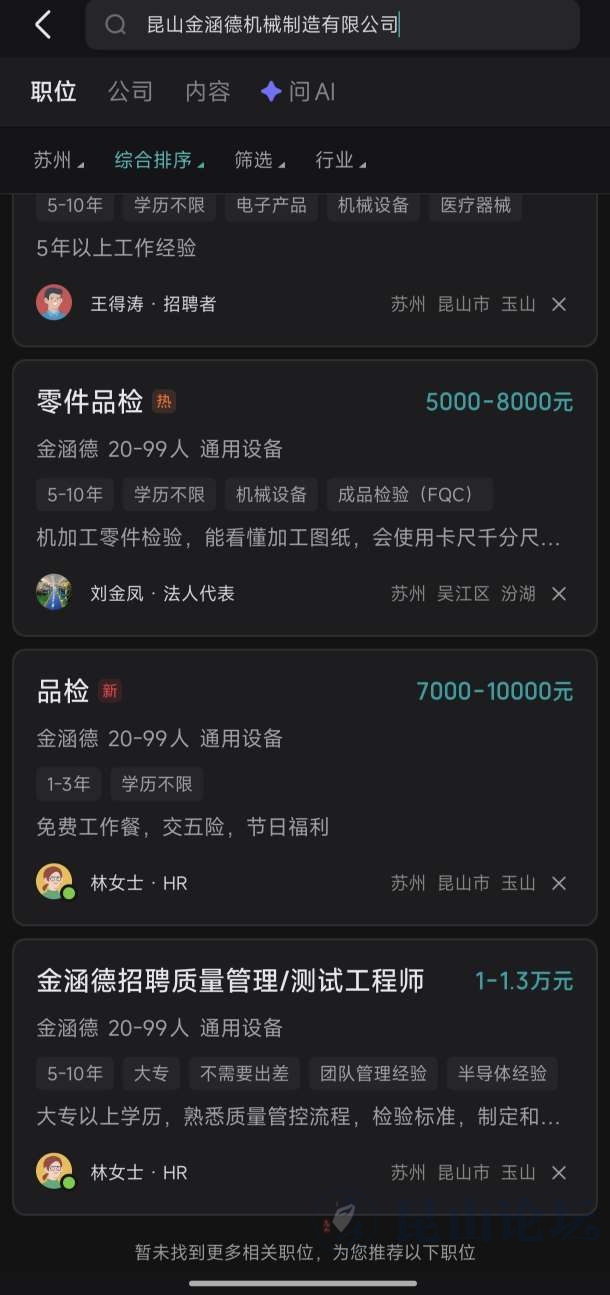Switch to the 内容 tab
The height and width of the screenshot is (1295, 610).
pos(207,92)
